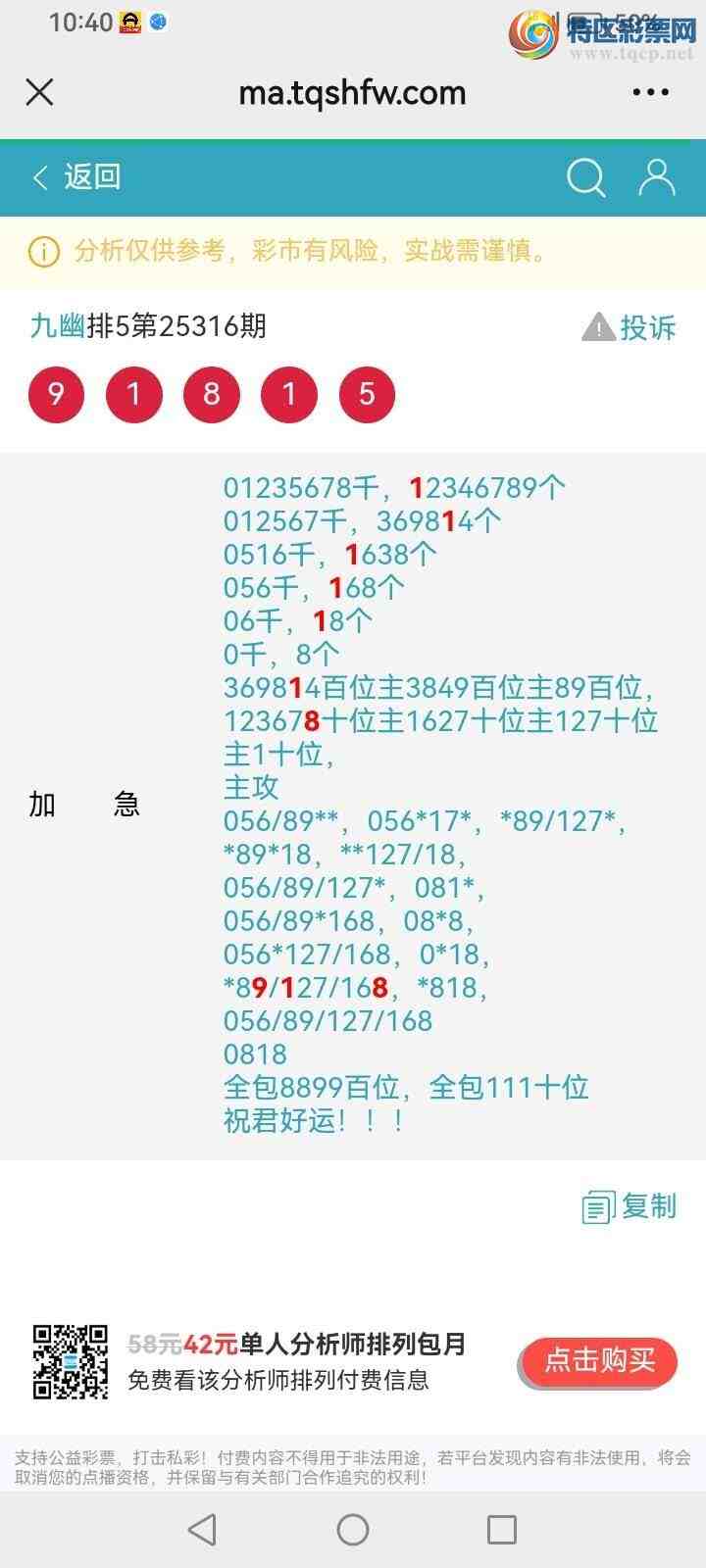Select 返回 in the teal navigation bar
The width and height of the screenshot is (706, 1568).
[92, 177]
